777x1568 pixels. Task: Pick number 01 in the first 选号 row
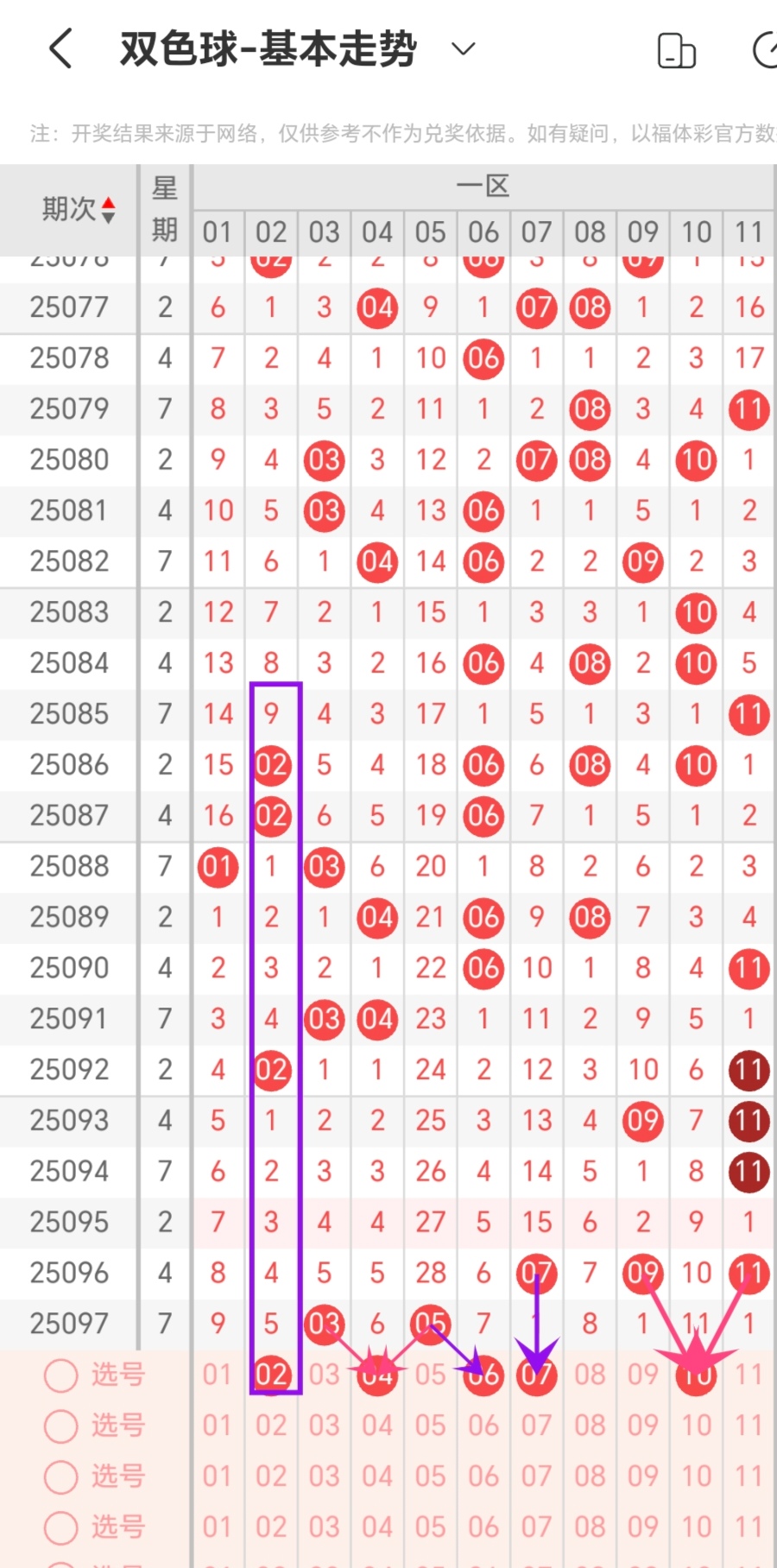tap(218, 1375)
